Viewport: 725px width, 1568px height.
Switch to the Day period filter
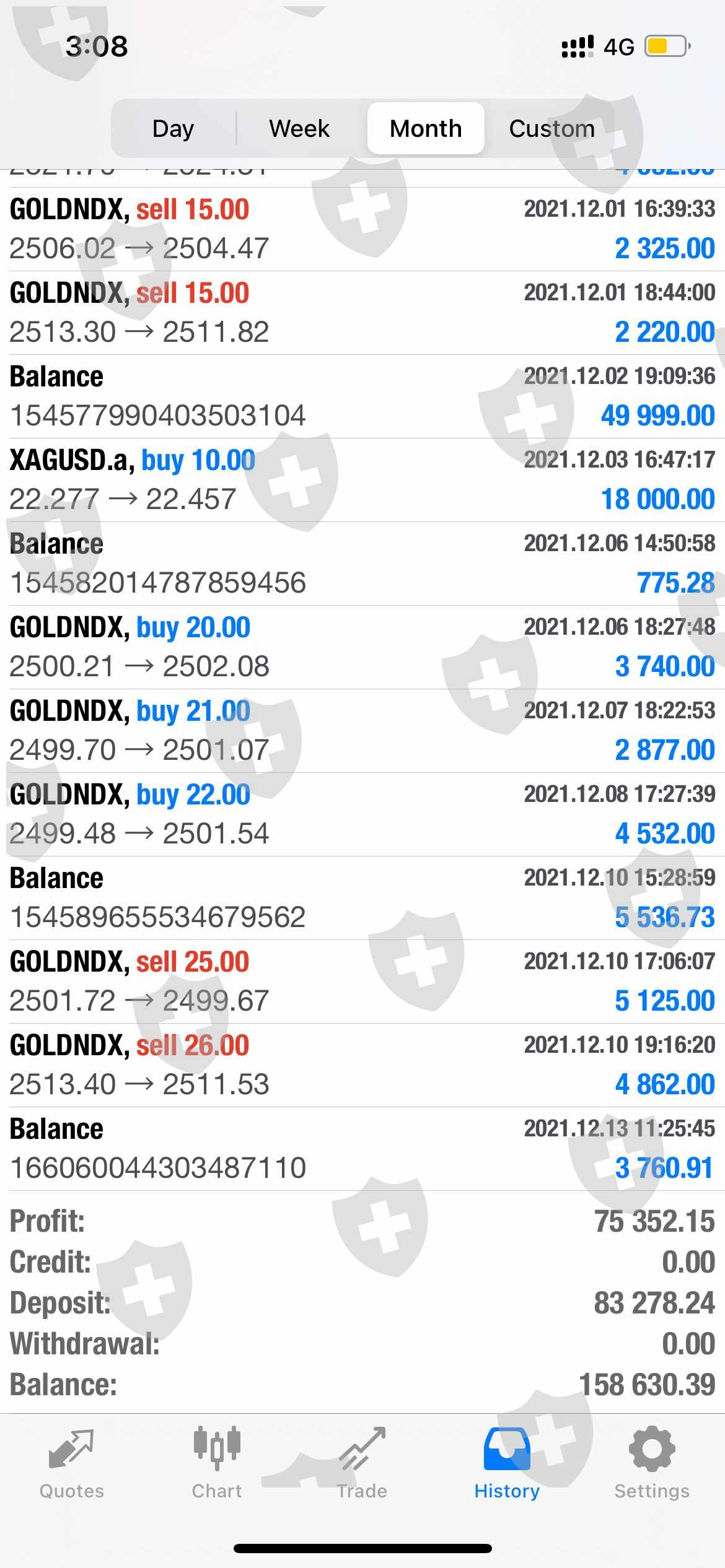click(173, 129)
